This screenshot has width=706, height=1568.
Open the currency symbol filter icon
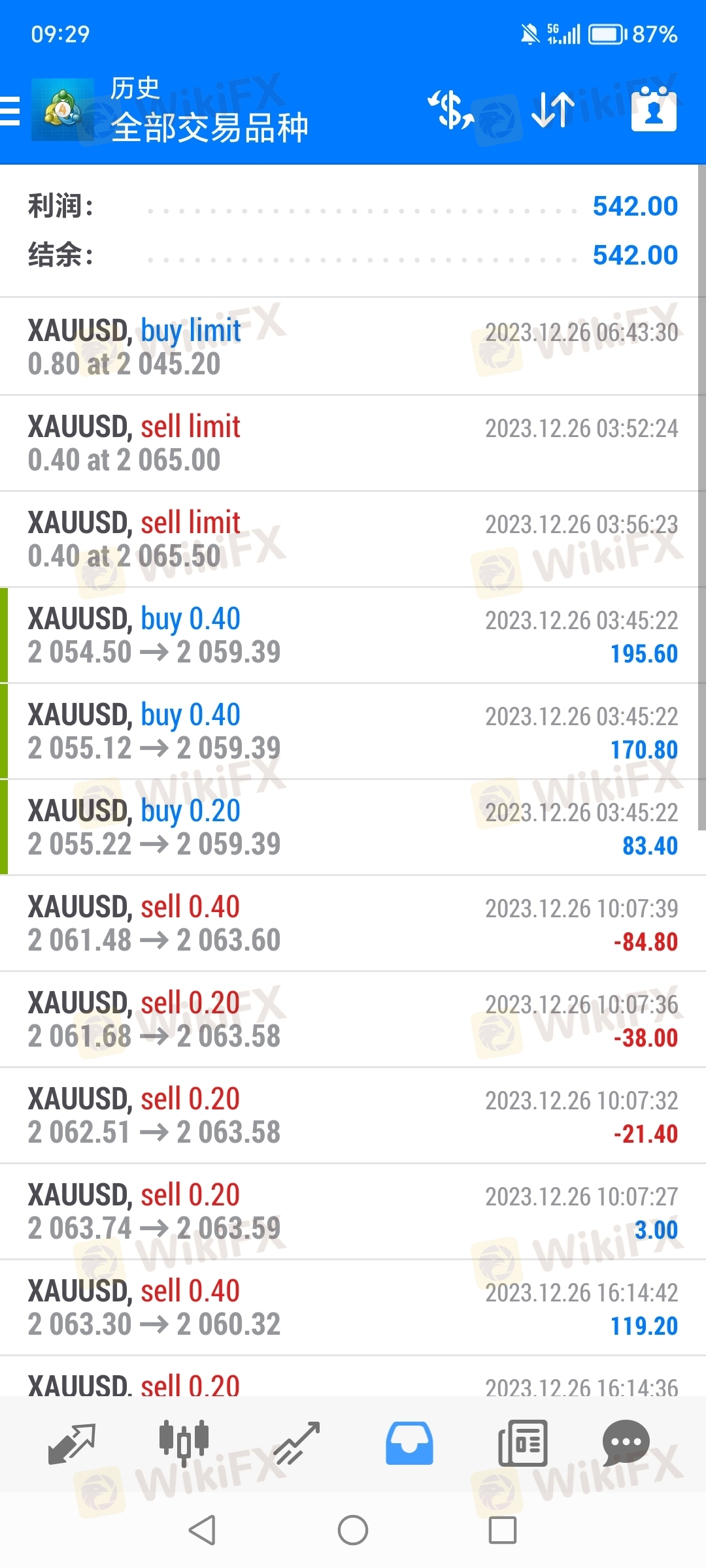(x=451, y=110)
